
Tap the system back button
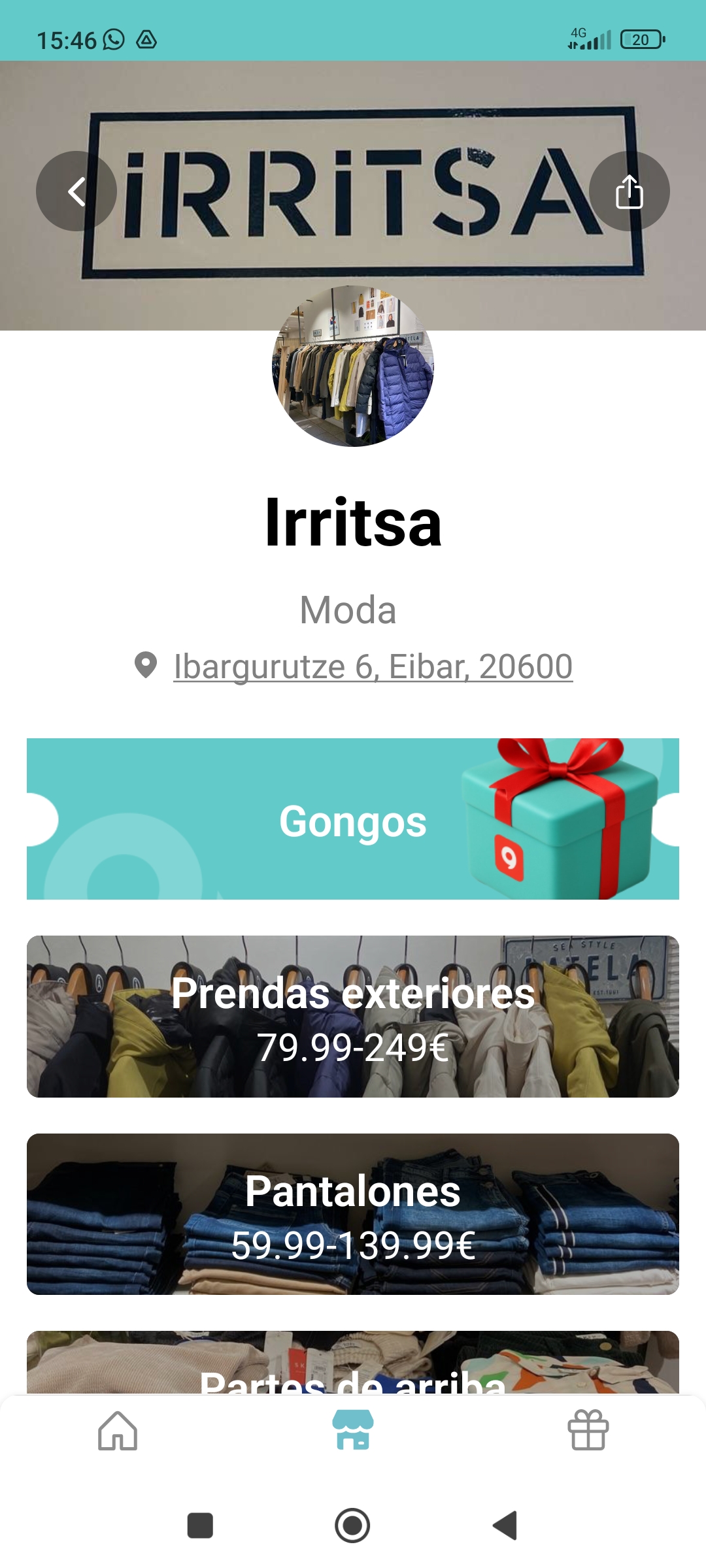coord(505,1526)
